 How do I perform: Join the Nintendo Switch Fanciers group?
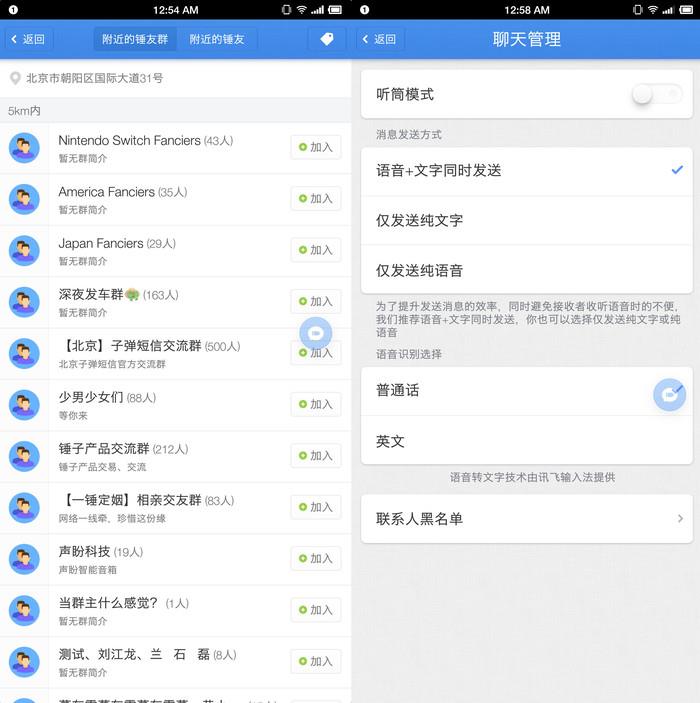pos(315,147)
